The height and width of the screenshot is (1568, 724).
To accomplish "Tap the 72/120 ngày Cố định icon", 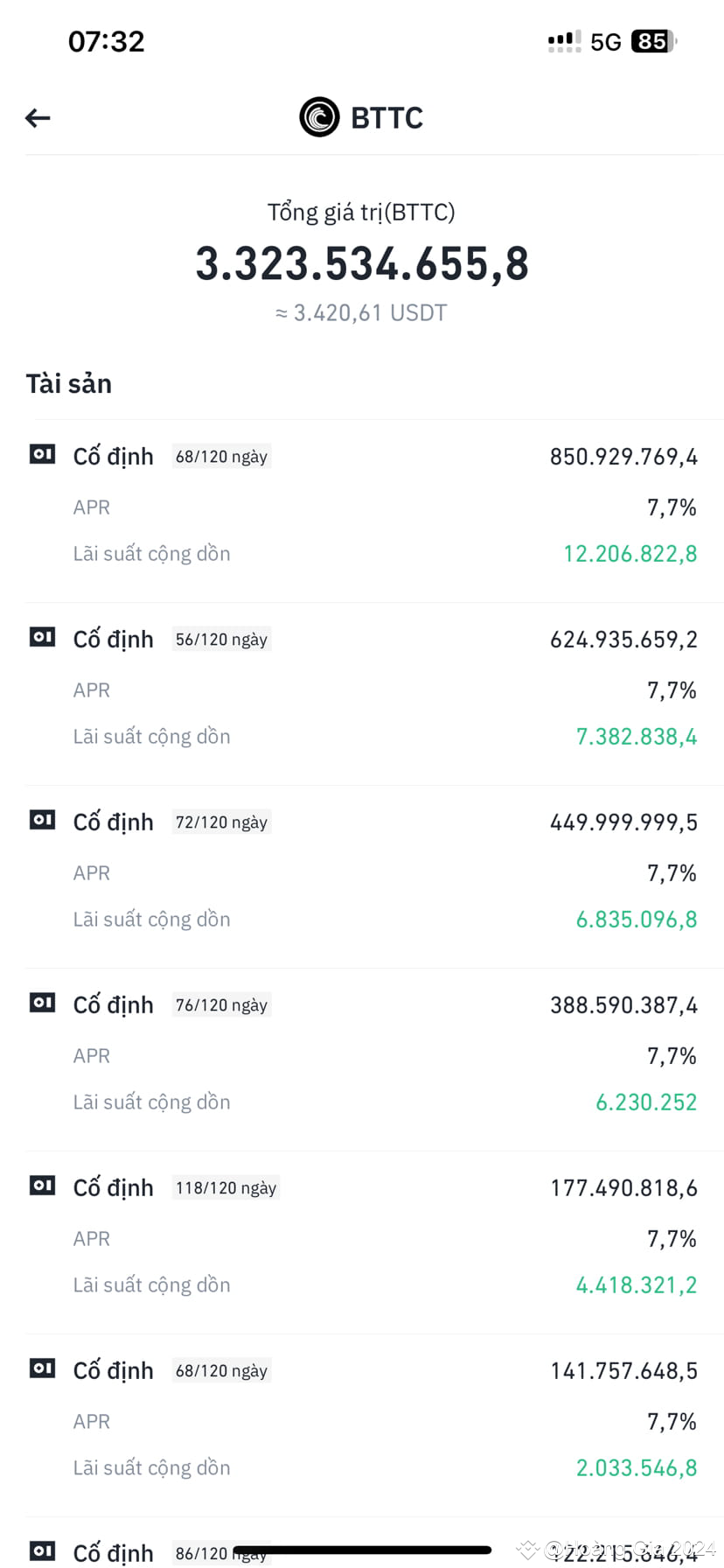I will 41,820.
